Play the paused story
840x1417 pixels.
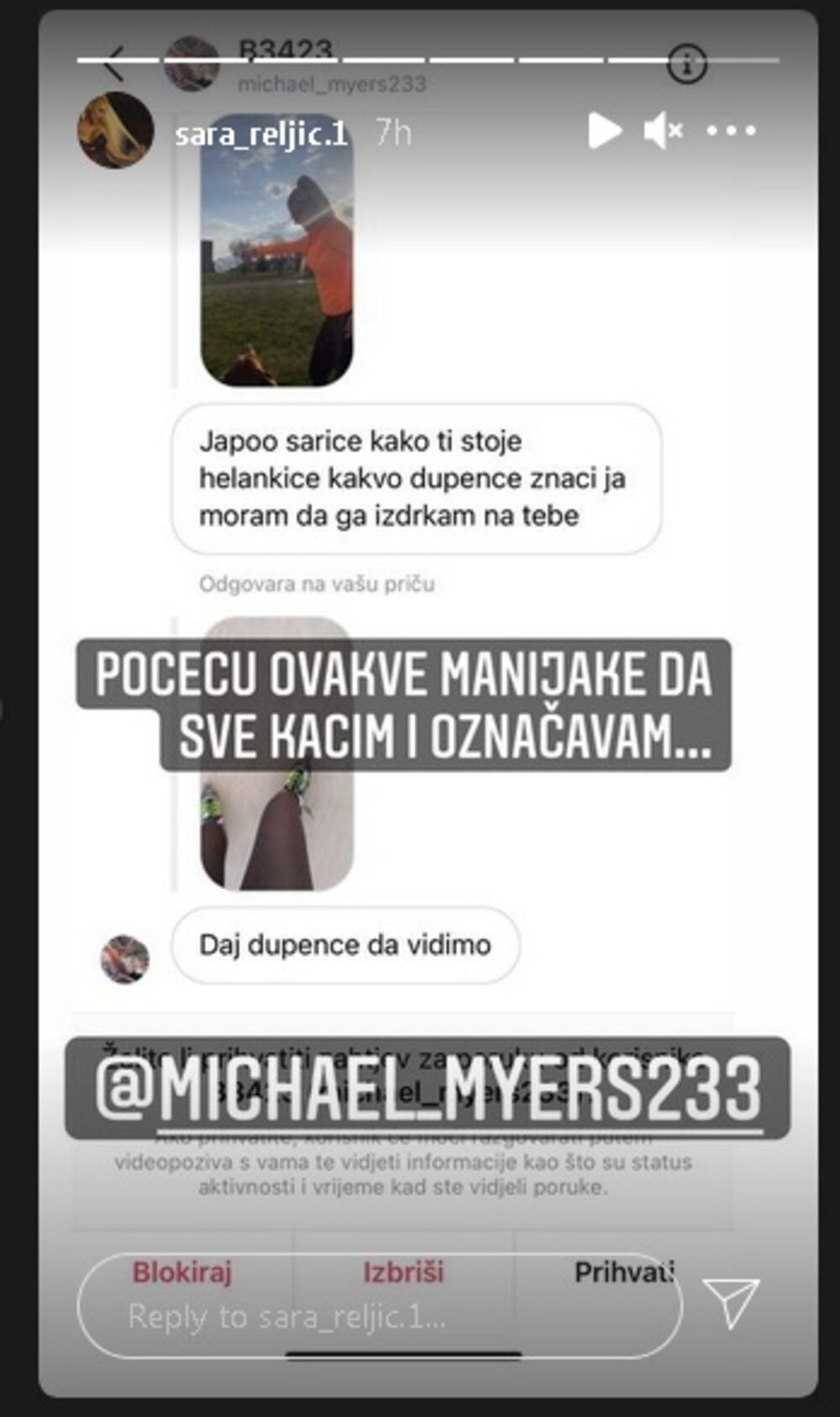tap(604, 131)
